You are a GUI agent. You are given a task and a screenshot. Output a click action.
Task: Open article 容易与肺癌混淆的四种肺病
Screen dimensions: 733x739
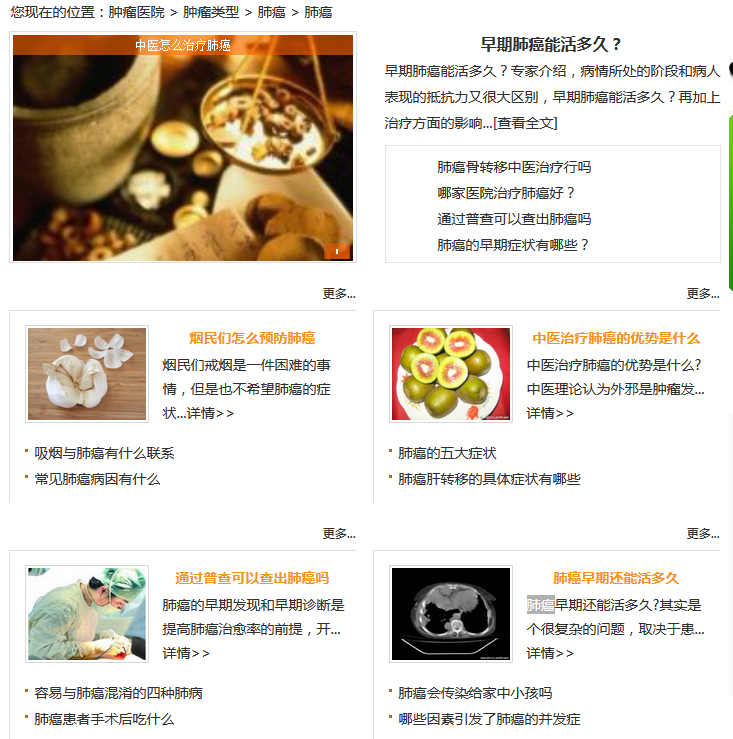coord(118,693)
